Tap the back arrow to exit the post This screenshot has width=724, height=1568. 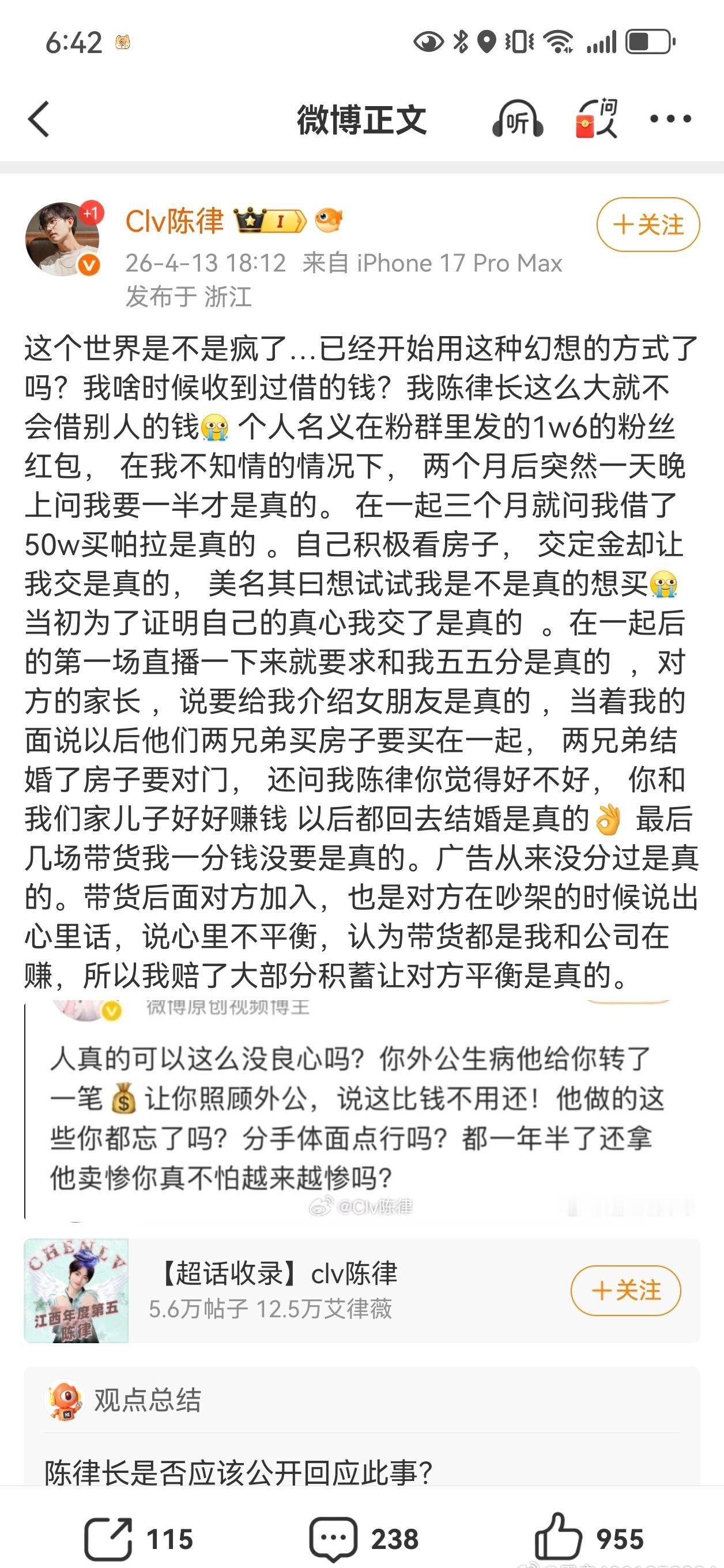point(37,118)
